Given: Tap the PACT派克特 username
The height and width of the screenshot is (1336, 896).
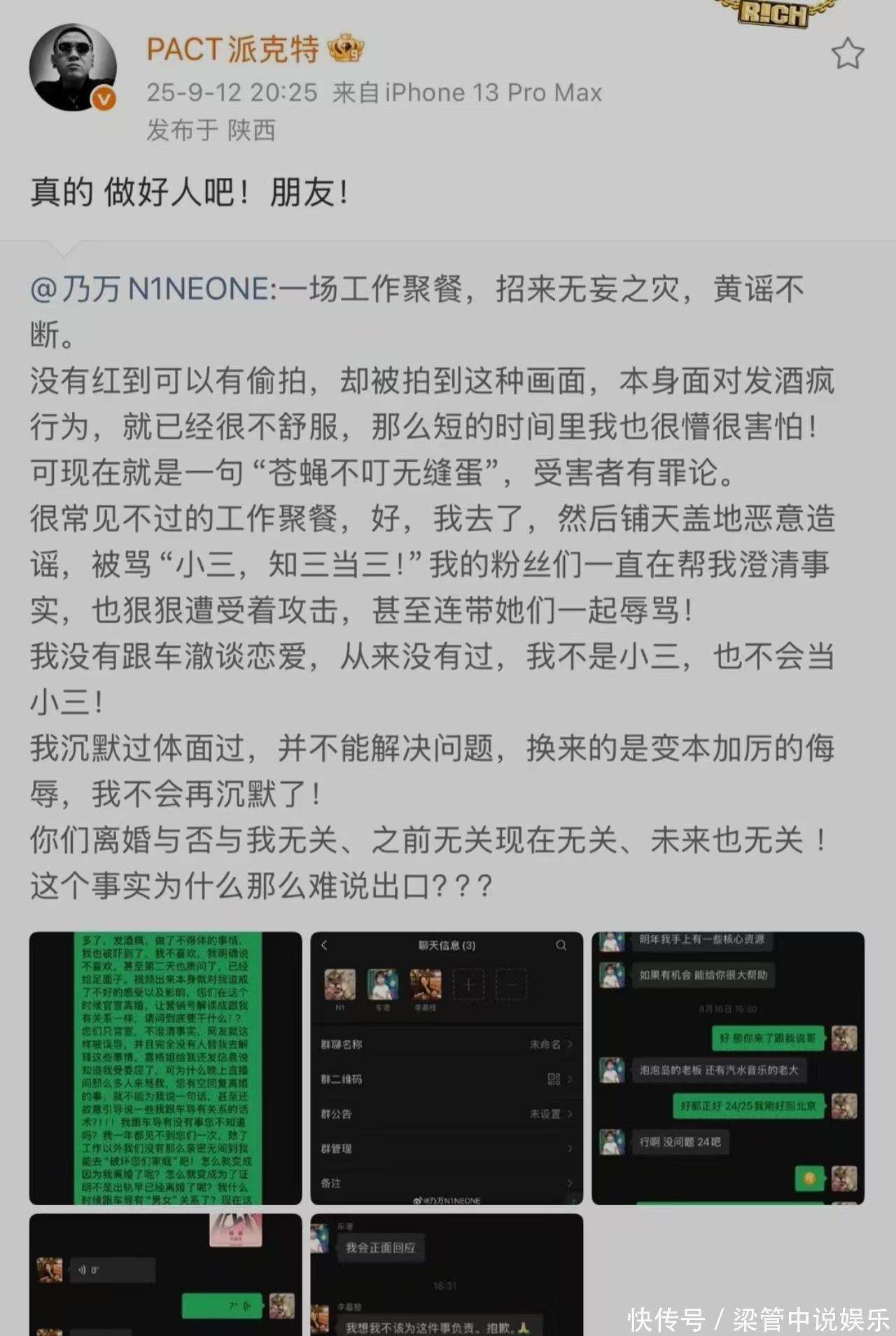Looking at the screenshot, I should (x=233, y=50).
